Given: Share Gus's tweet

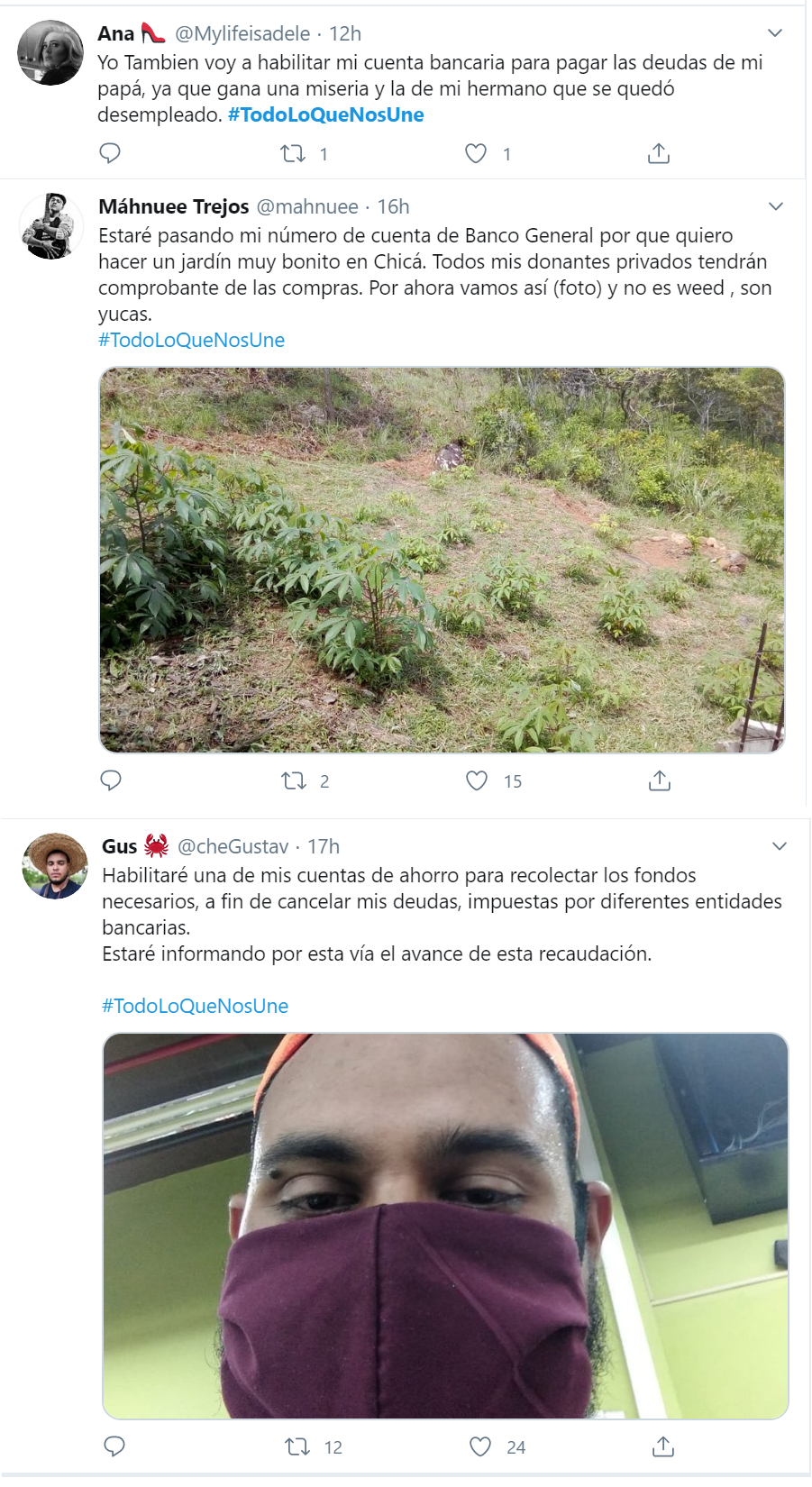Looking at the screenshot, I should pos(663,1447).
